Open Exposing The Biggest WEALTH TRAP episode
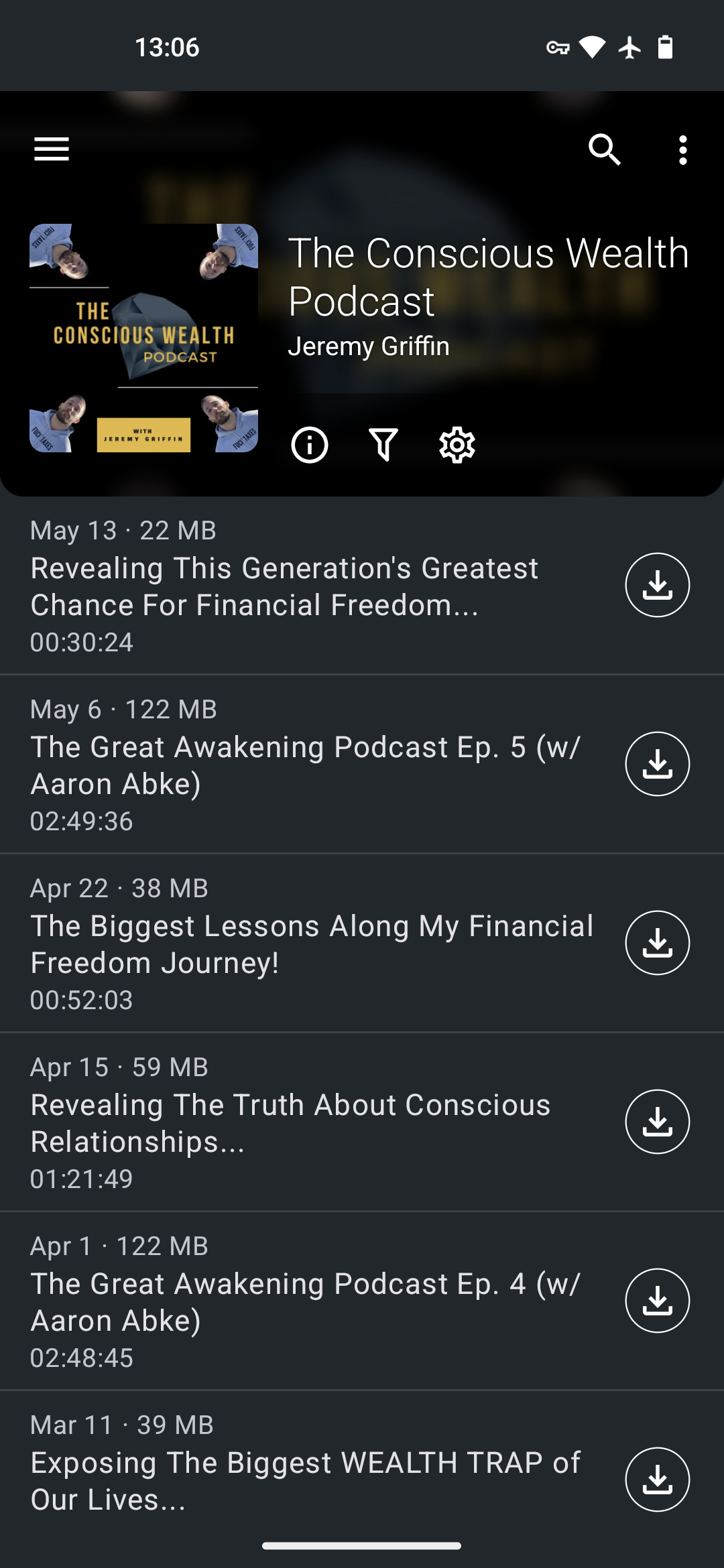The image size is (724, 1568). click(305, 1481)
